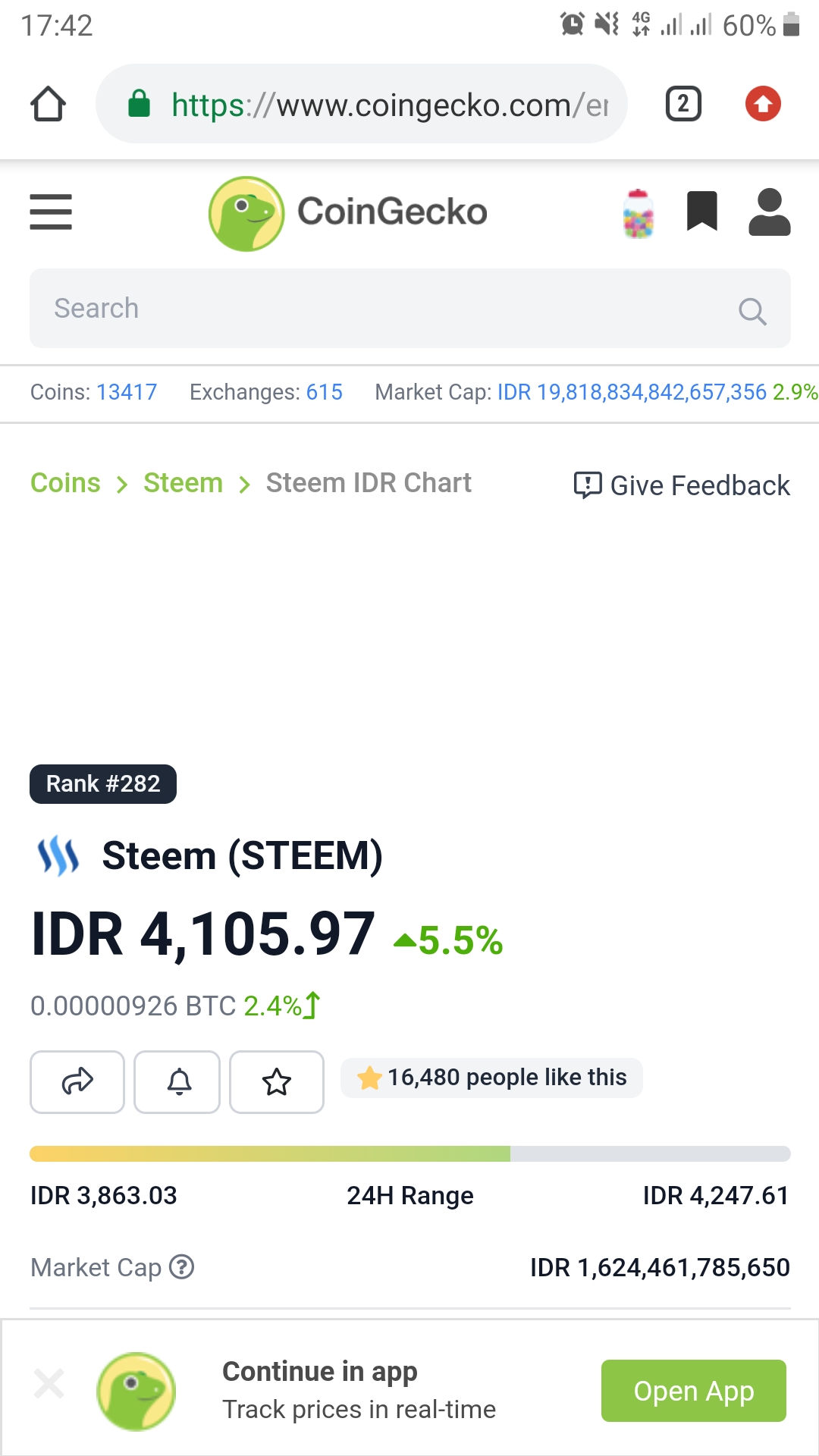This screenshot has height=1456, width=819.
Task: Open the bookmarked portfolio icon
Action: [x=701, y=211]
